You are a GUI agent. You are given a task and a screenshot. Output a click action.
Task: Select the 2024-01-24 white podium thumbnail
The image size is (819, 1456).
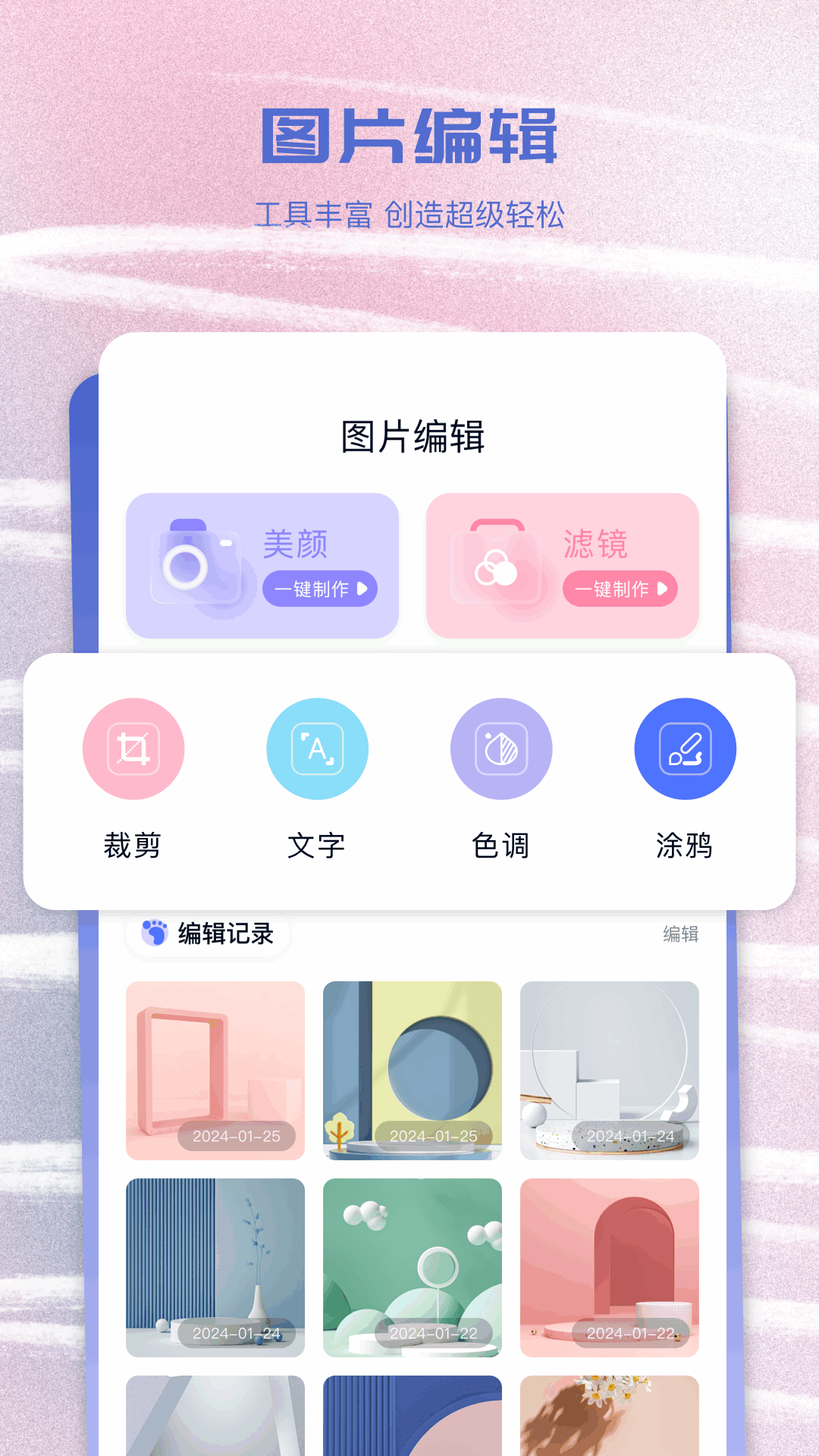click(610, 1072)
